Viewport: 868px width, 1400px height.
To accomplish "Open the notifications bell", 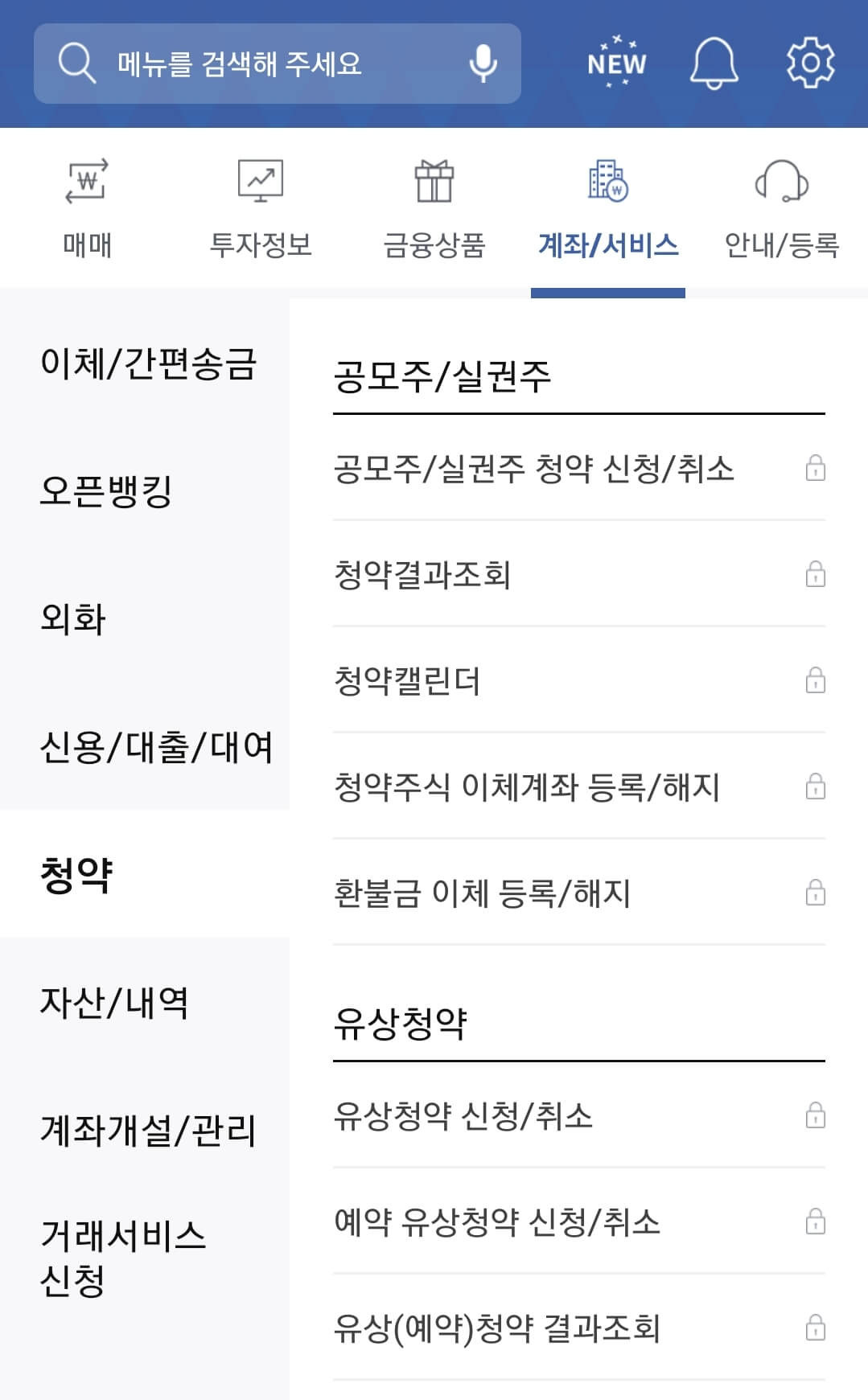I will point(714,63).
